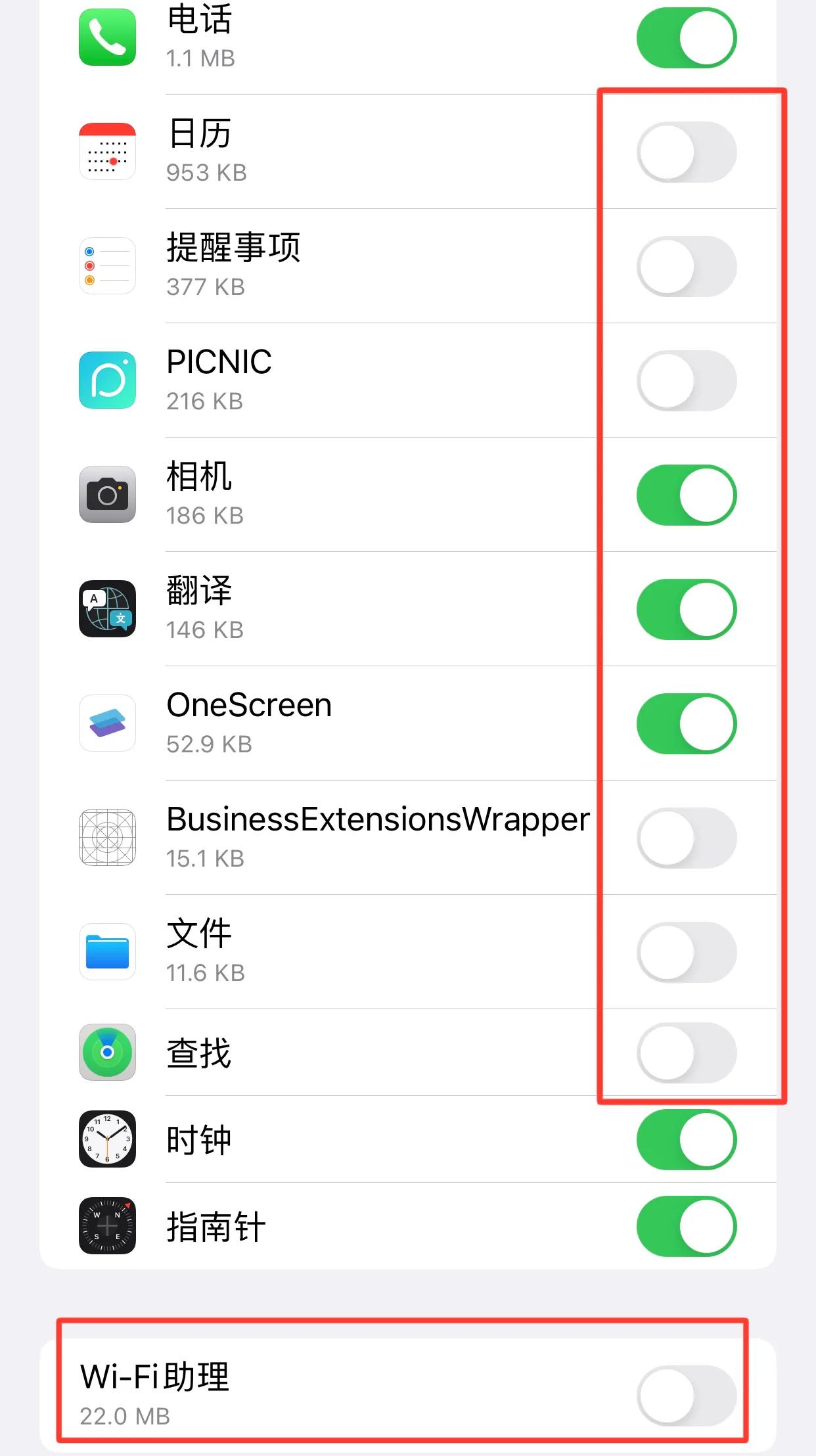Screen dimensions: 816x1456
Task: Enable cellular data for PICNIC
Action: pyautogui.click(x=687, y=380)
